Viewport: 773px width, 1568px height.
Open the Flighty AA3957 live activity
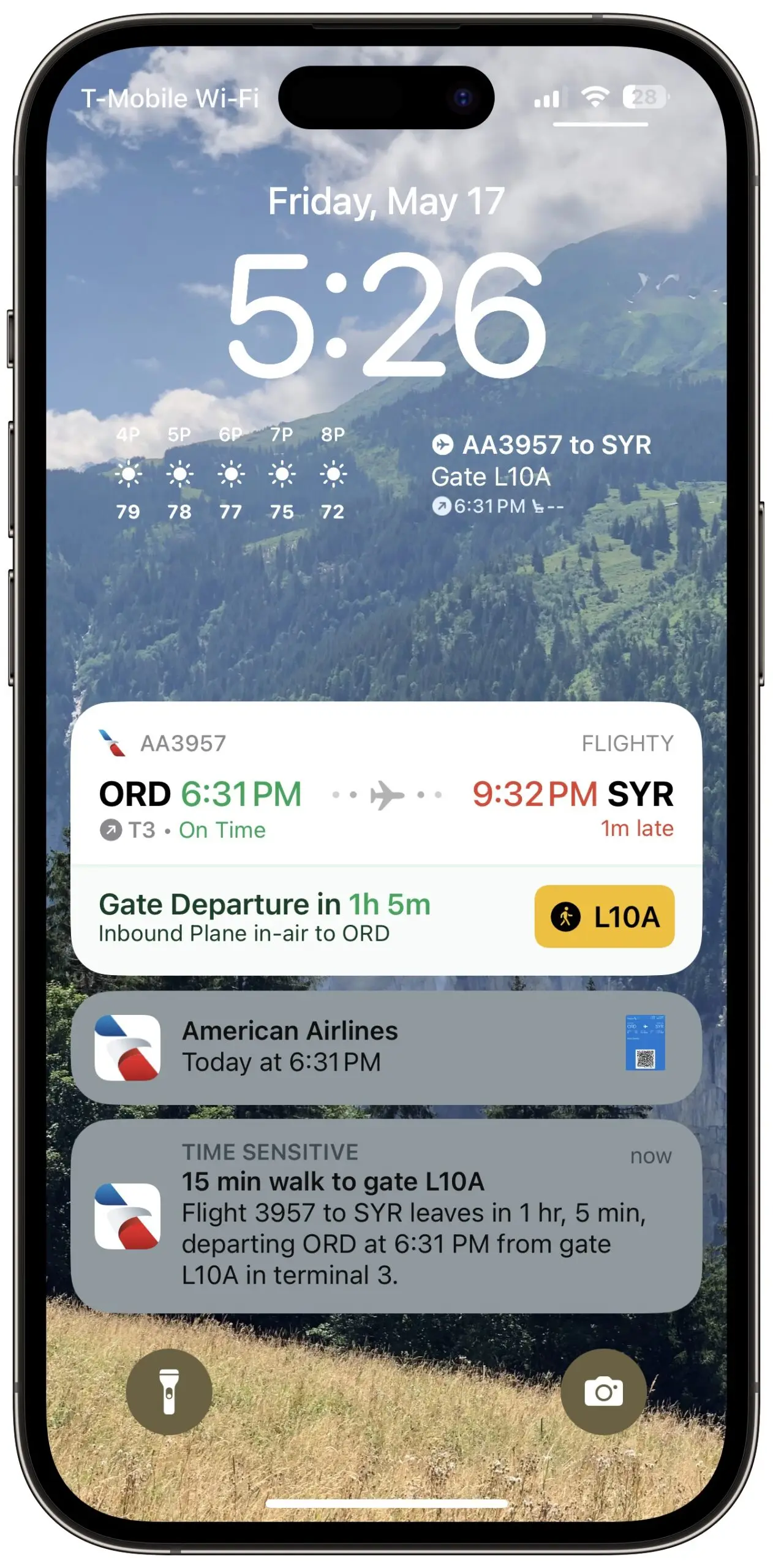click(x=386, y=837)
